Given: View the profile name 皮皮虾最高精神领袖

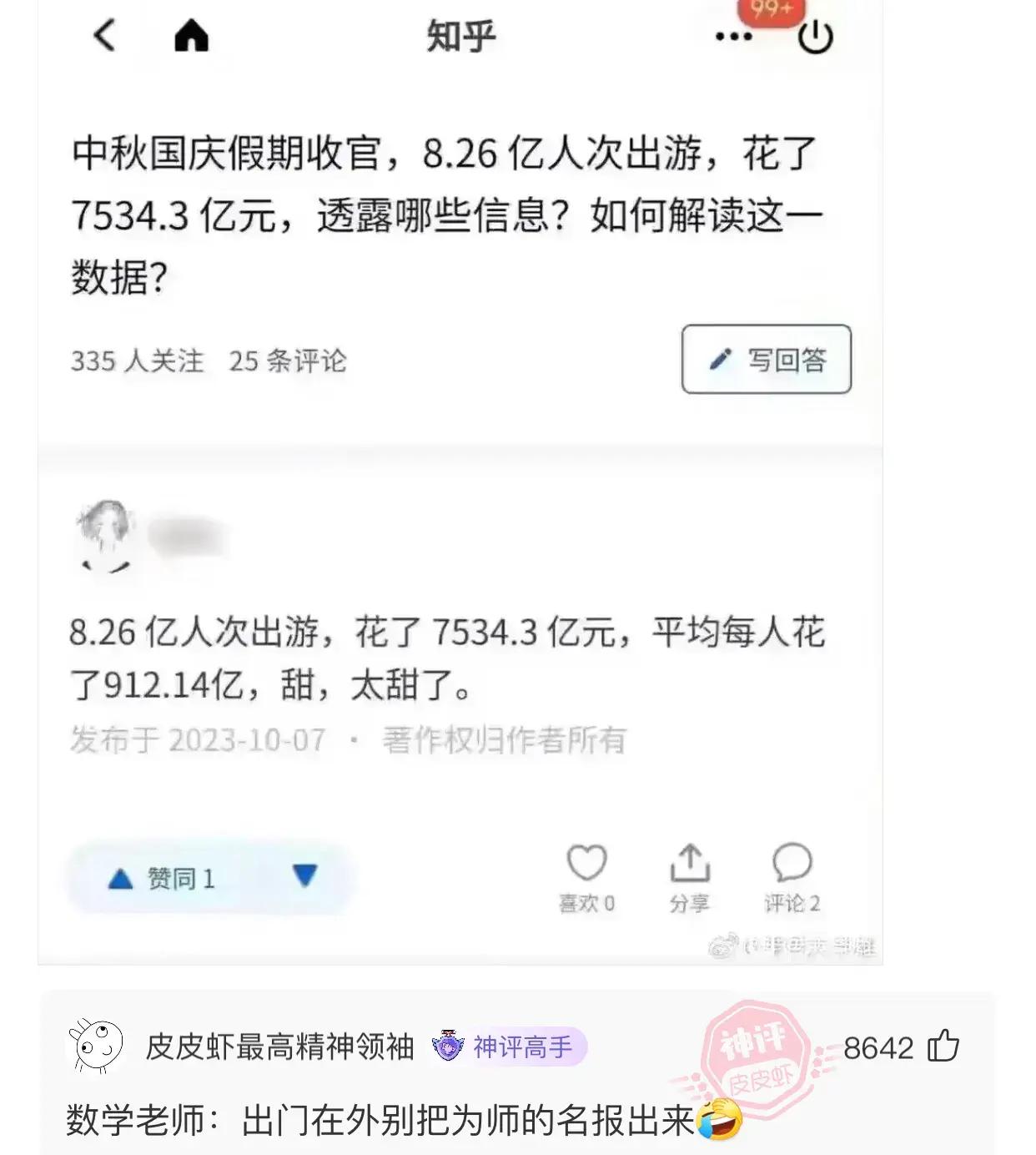Looking at the screenshot, I should (x=279, y=1047).
